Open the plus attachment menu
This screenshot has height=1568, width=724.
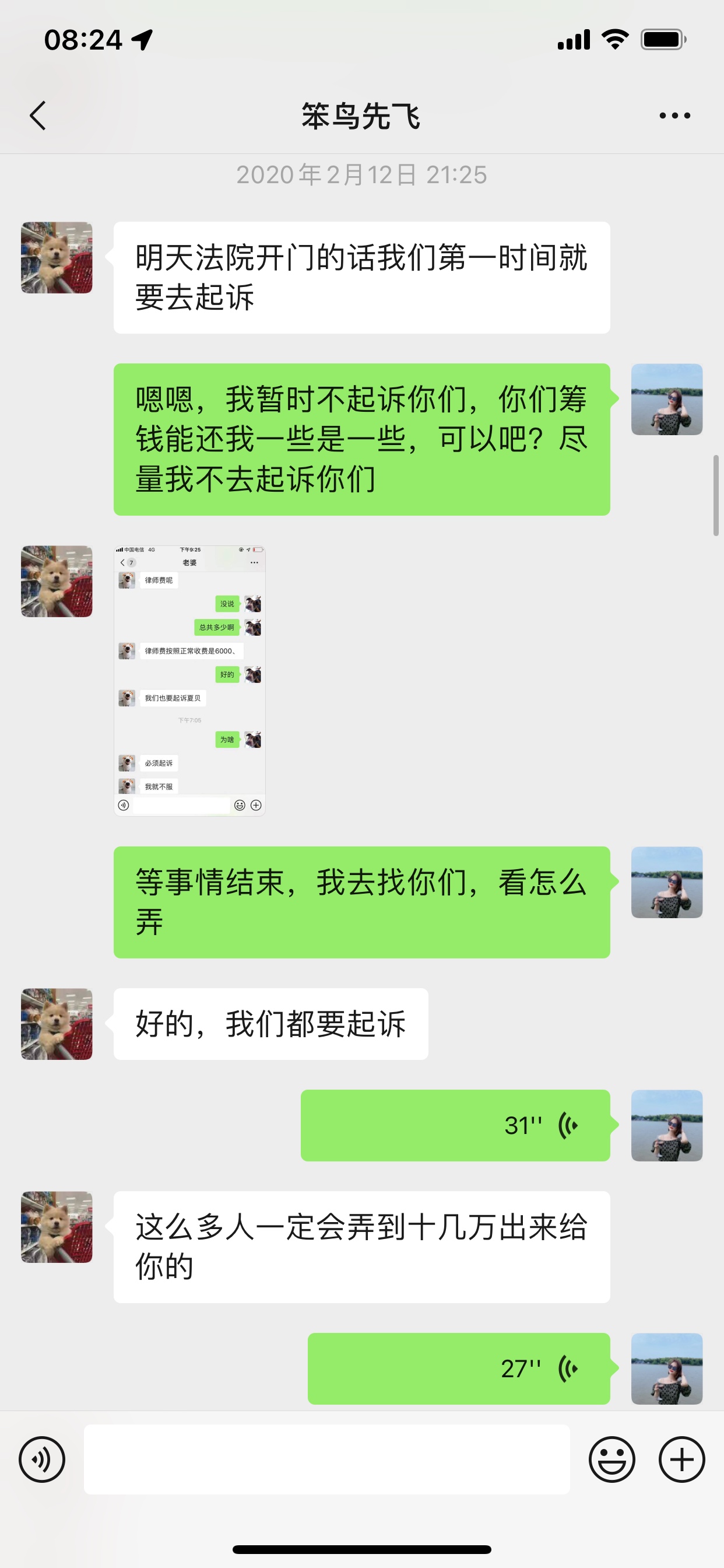[681, 1459]
